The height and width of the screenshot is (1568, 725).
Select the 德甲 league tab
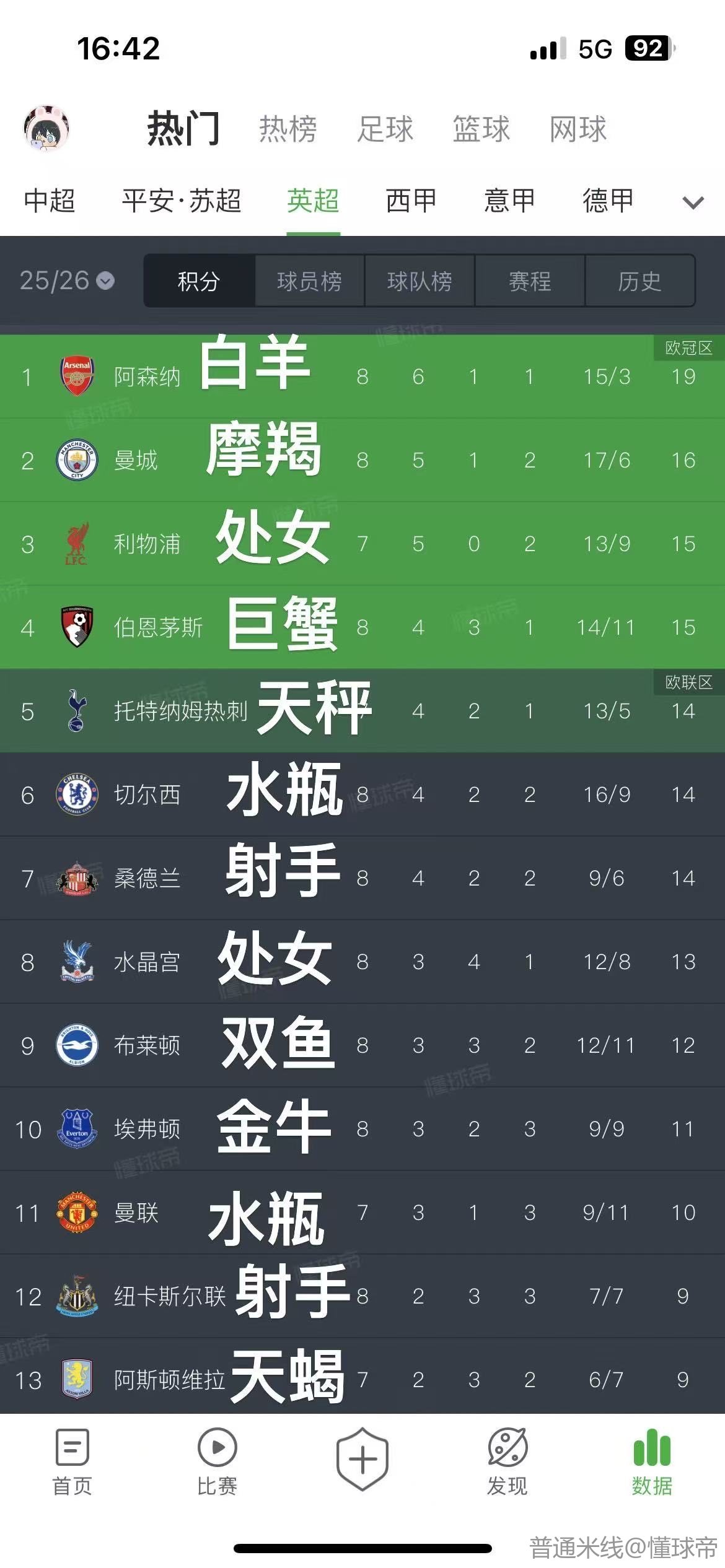click(x=608, y=201)
